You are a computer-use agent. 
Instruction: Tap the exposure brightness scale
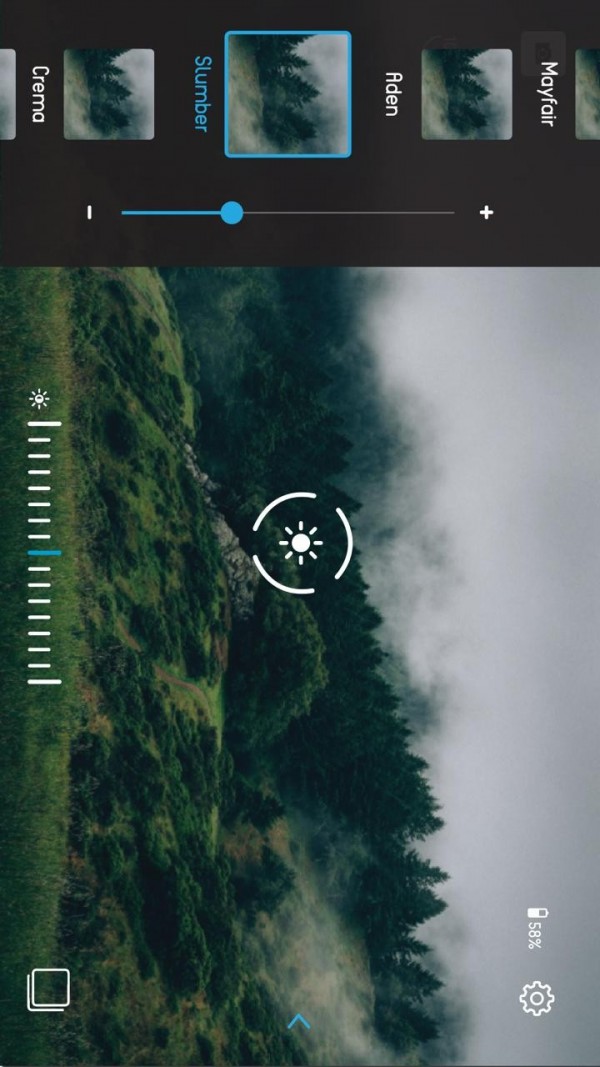tap(44, 552)
